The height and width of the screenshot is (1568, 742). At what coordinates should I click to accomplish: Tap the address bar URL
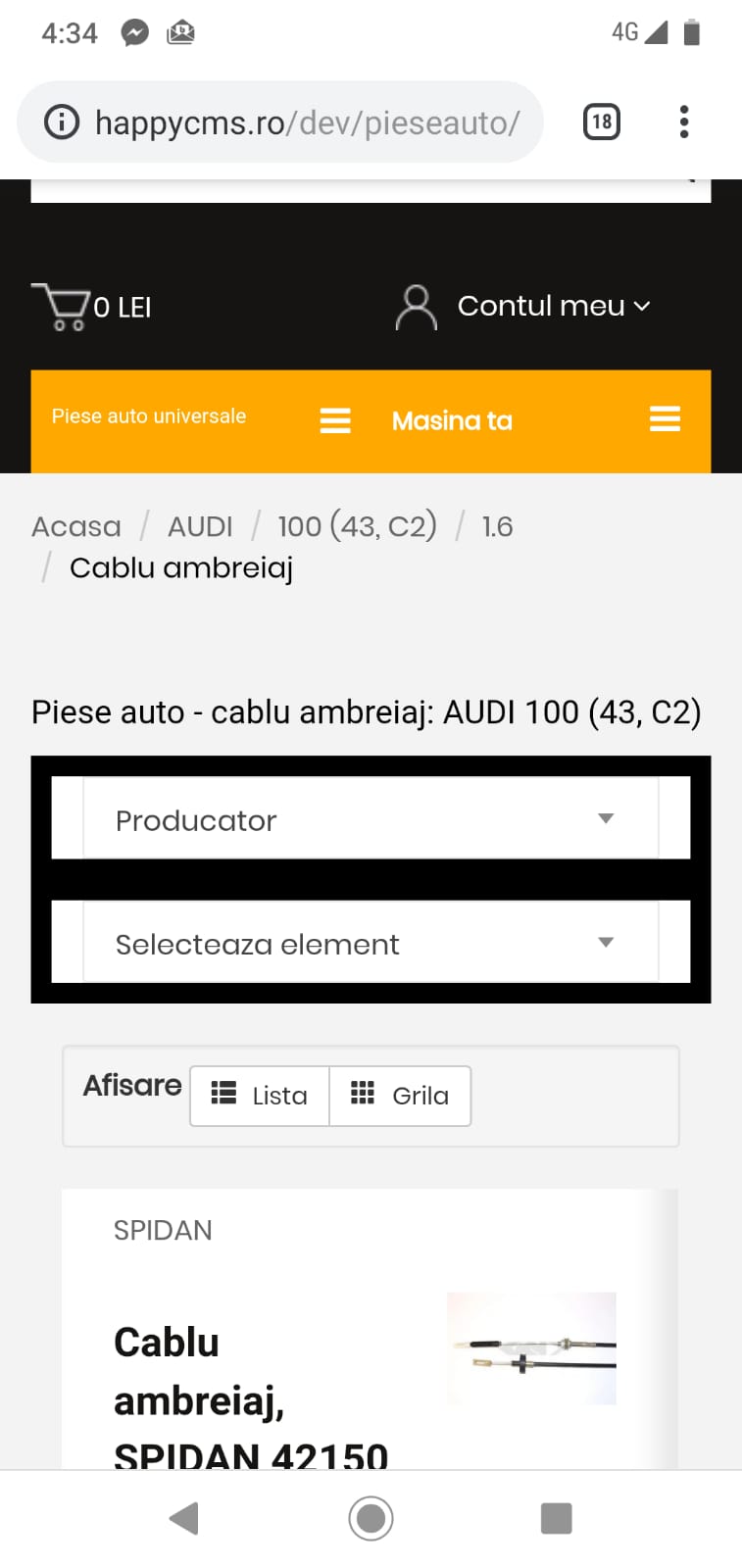tap(308, 122)
